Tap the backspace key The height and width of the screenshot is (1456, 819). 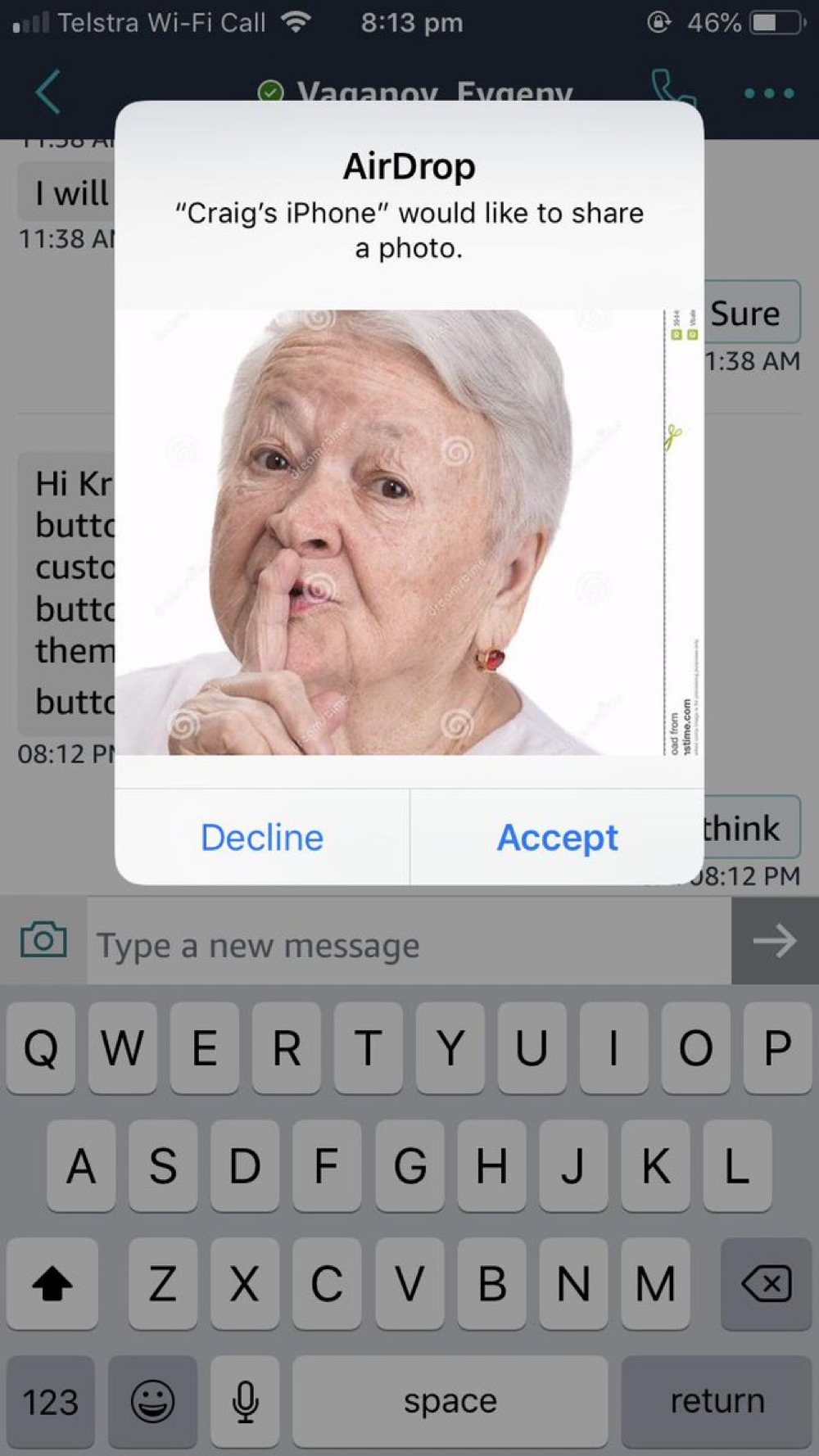point(766,1283)
